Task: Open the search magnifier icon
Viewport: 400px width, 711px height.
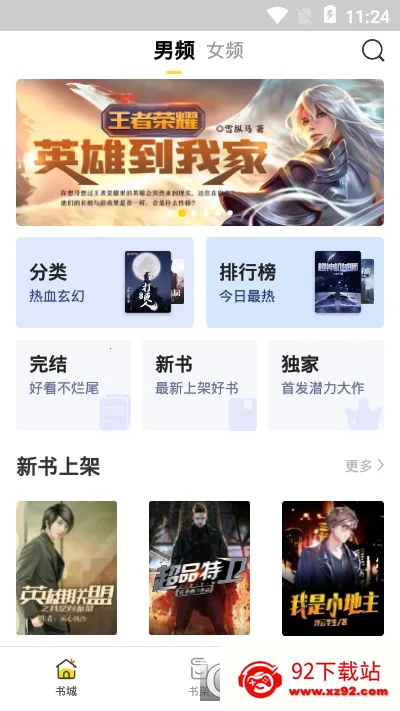Action: click(x=373, y=50)
